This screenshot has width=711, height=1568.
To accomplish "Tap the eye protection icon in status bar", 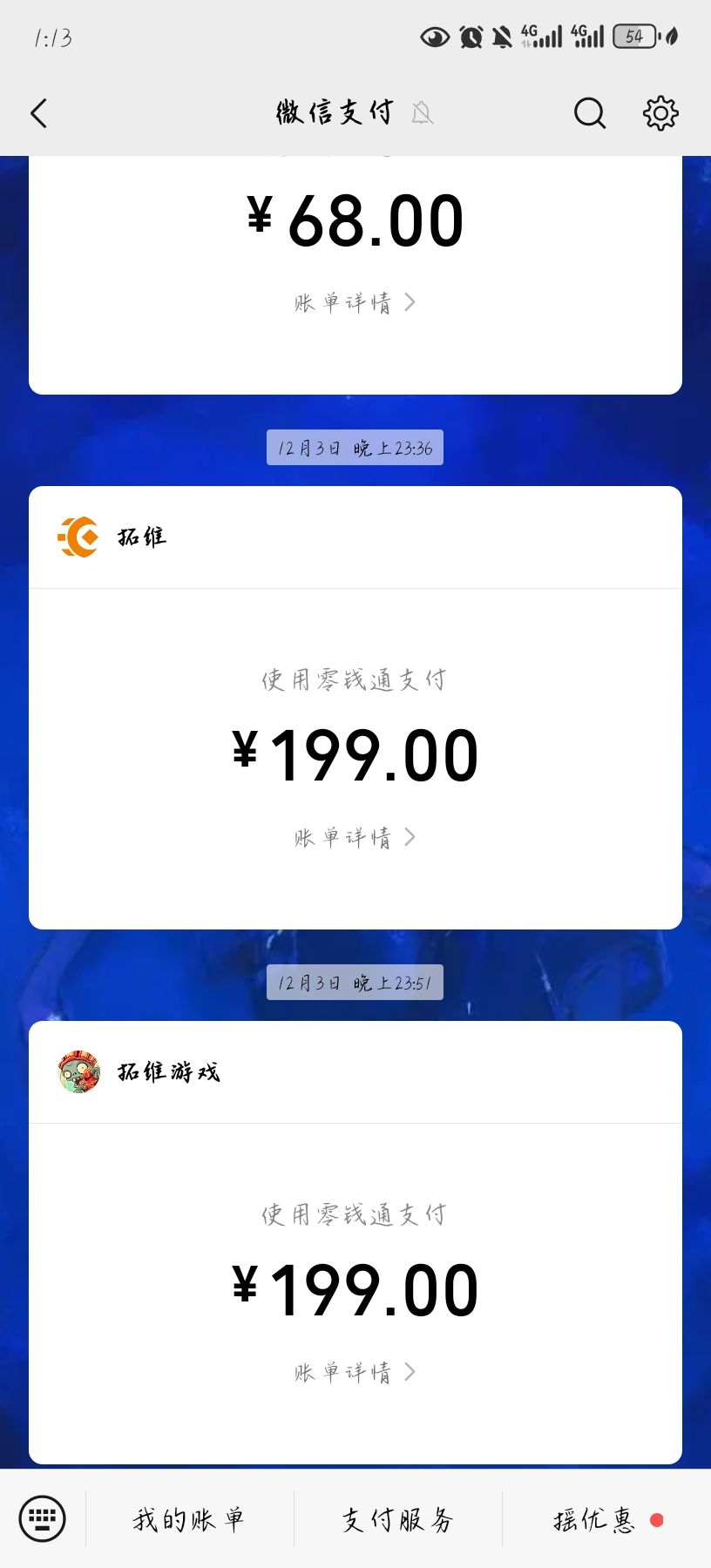I will [x=433, y=36].
